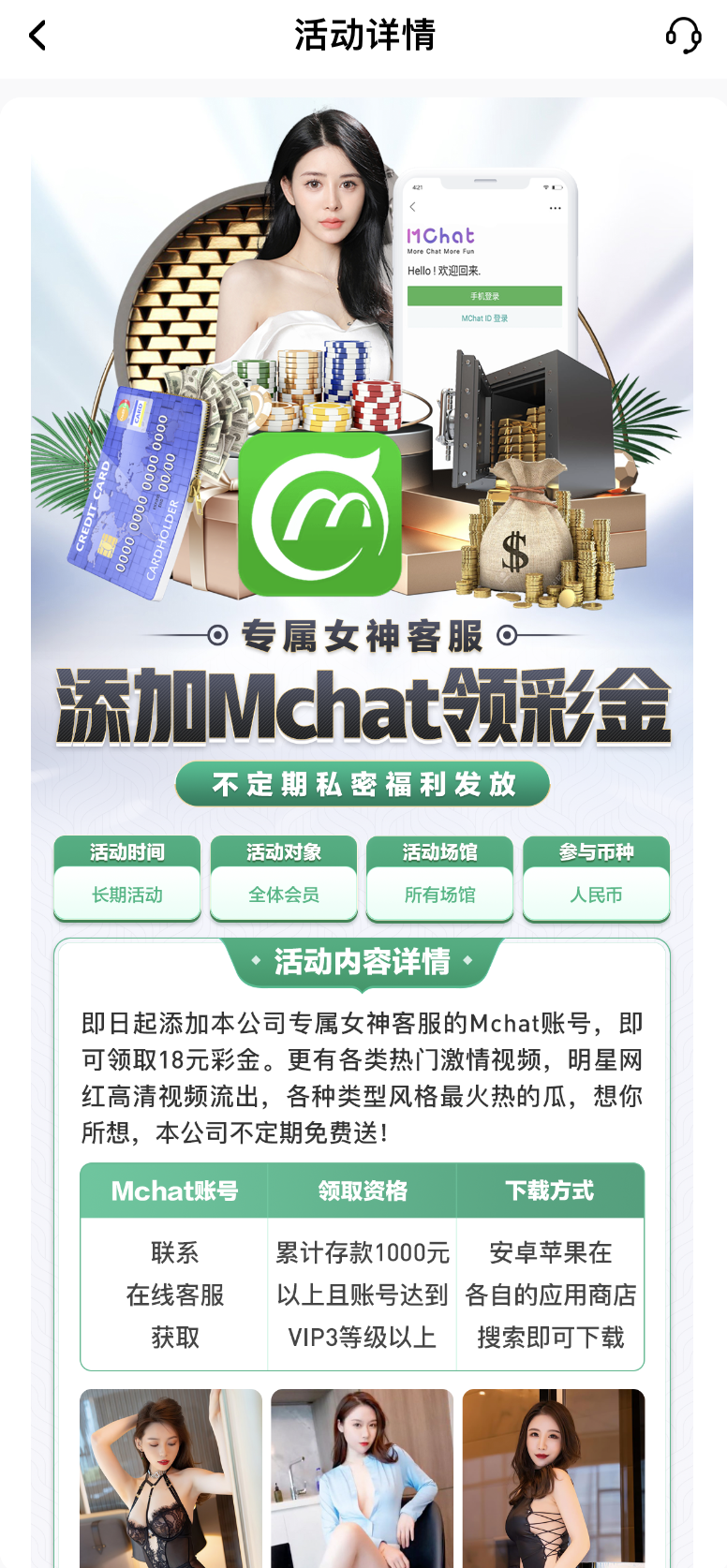Image resolution: width=727 pixels, height=1568 pixels.
Task: Go back from activity details
Action: (x=37, y=37)
